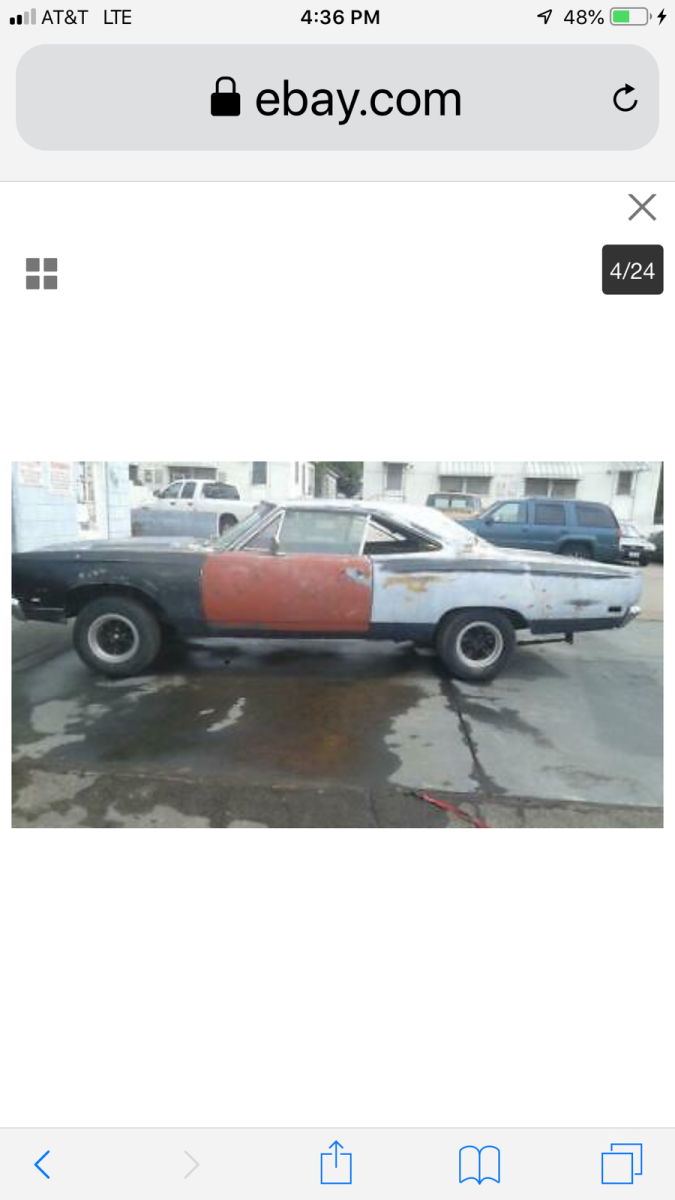Open the Safari share sheet
The image size is (675, 1200).
(336, 1164)
